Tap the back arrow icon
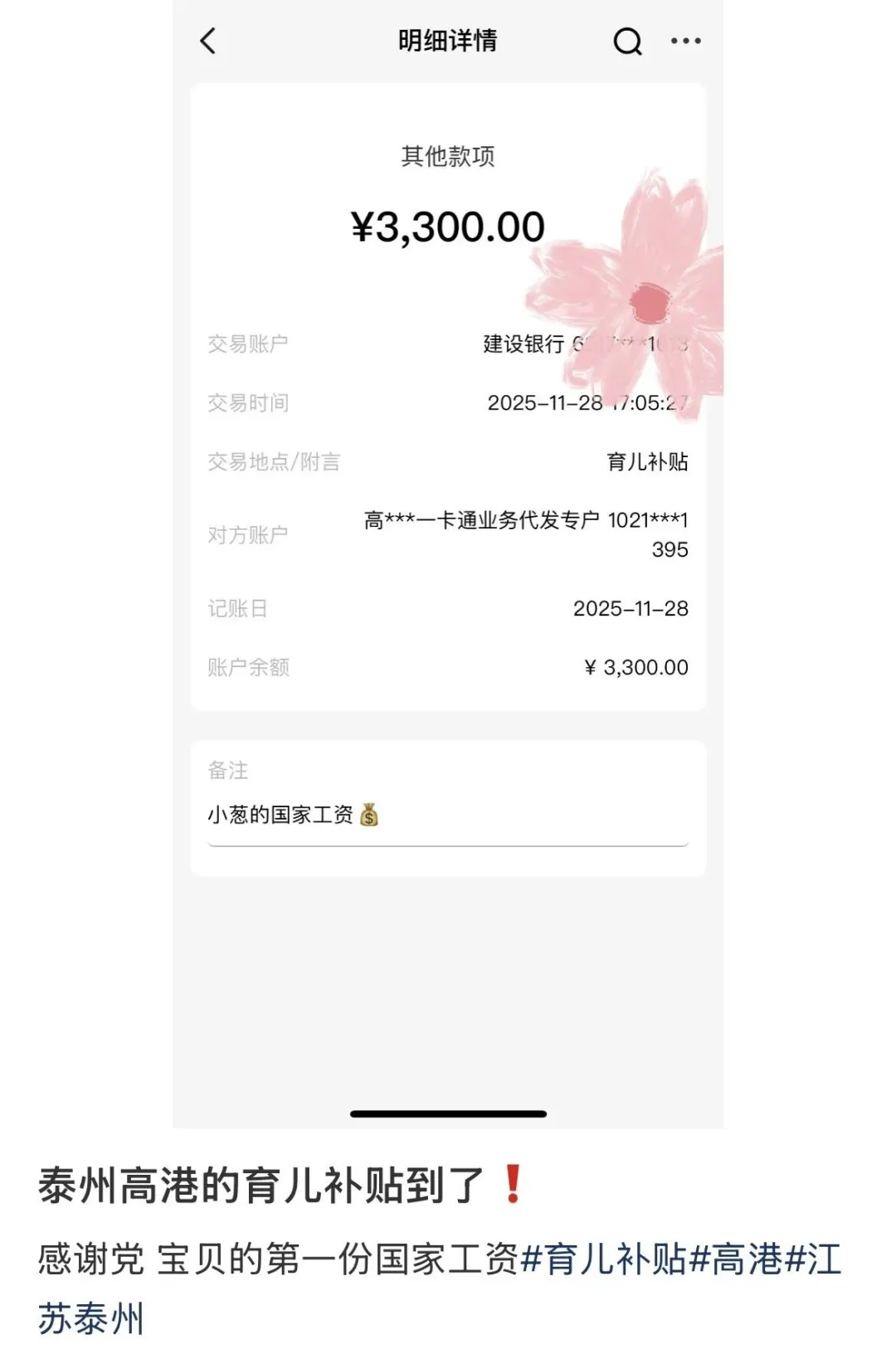Viewport: 896px width, 1354px height. [209, 40]
